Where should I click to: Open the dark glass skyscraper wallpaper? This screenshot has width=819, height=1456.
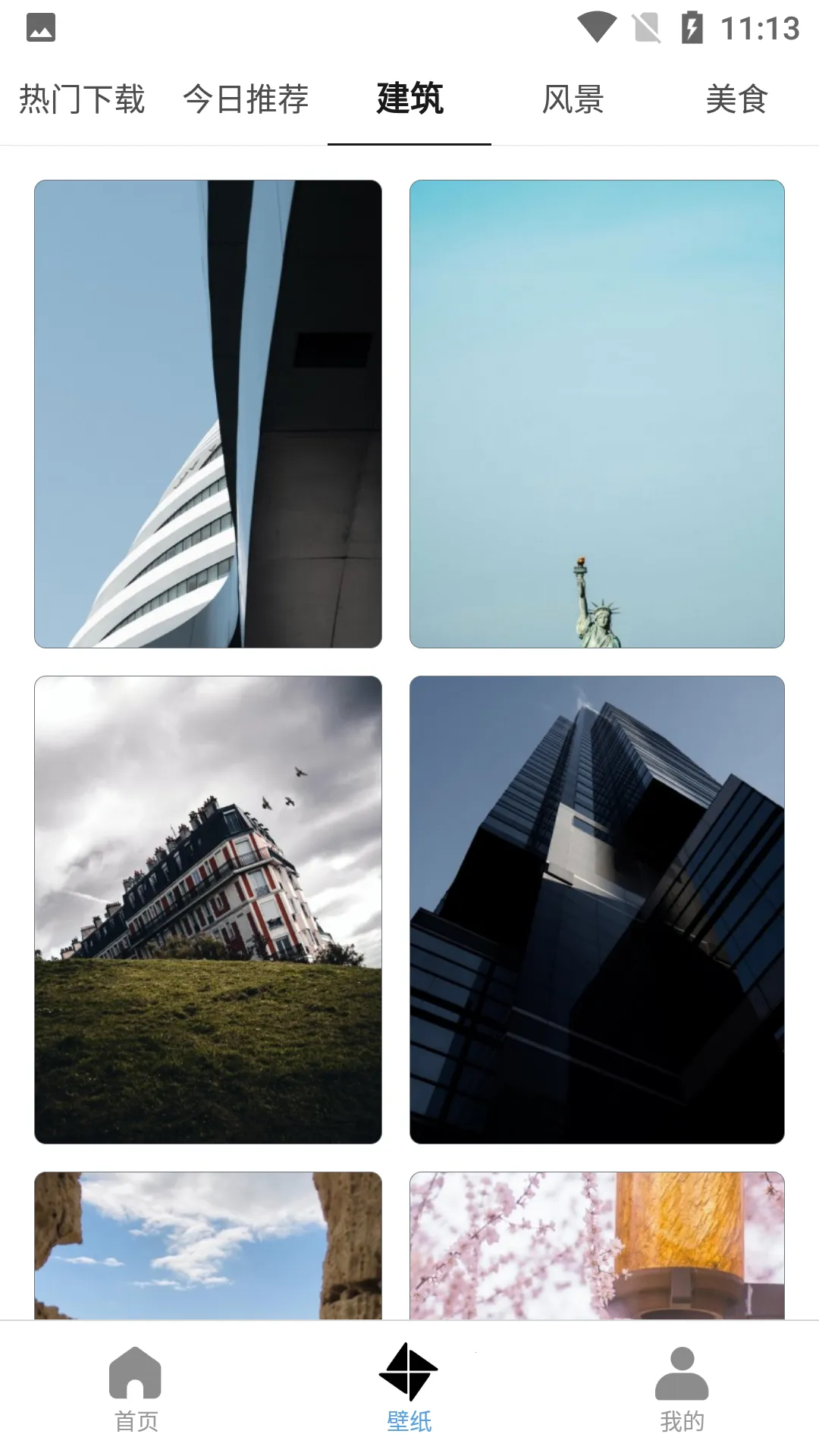point(597,909)
